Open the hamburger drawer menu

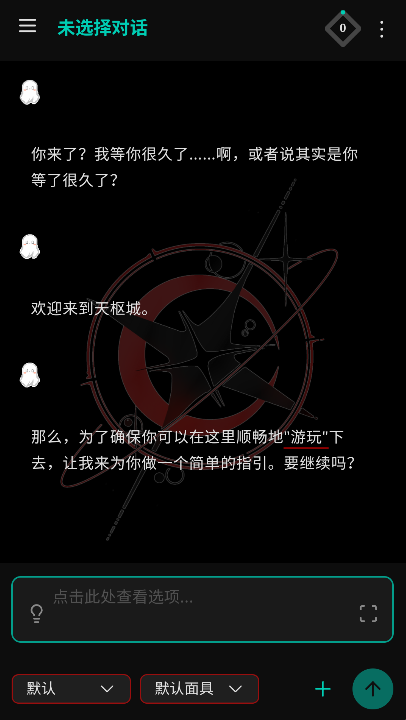pyautogui.click(x=28, y=26)
